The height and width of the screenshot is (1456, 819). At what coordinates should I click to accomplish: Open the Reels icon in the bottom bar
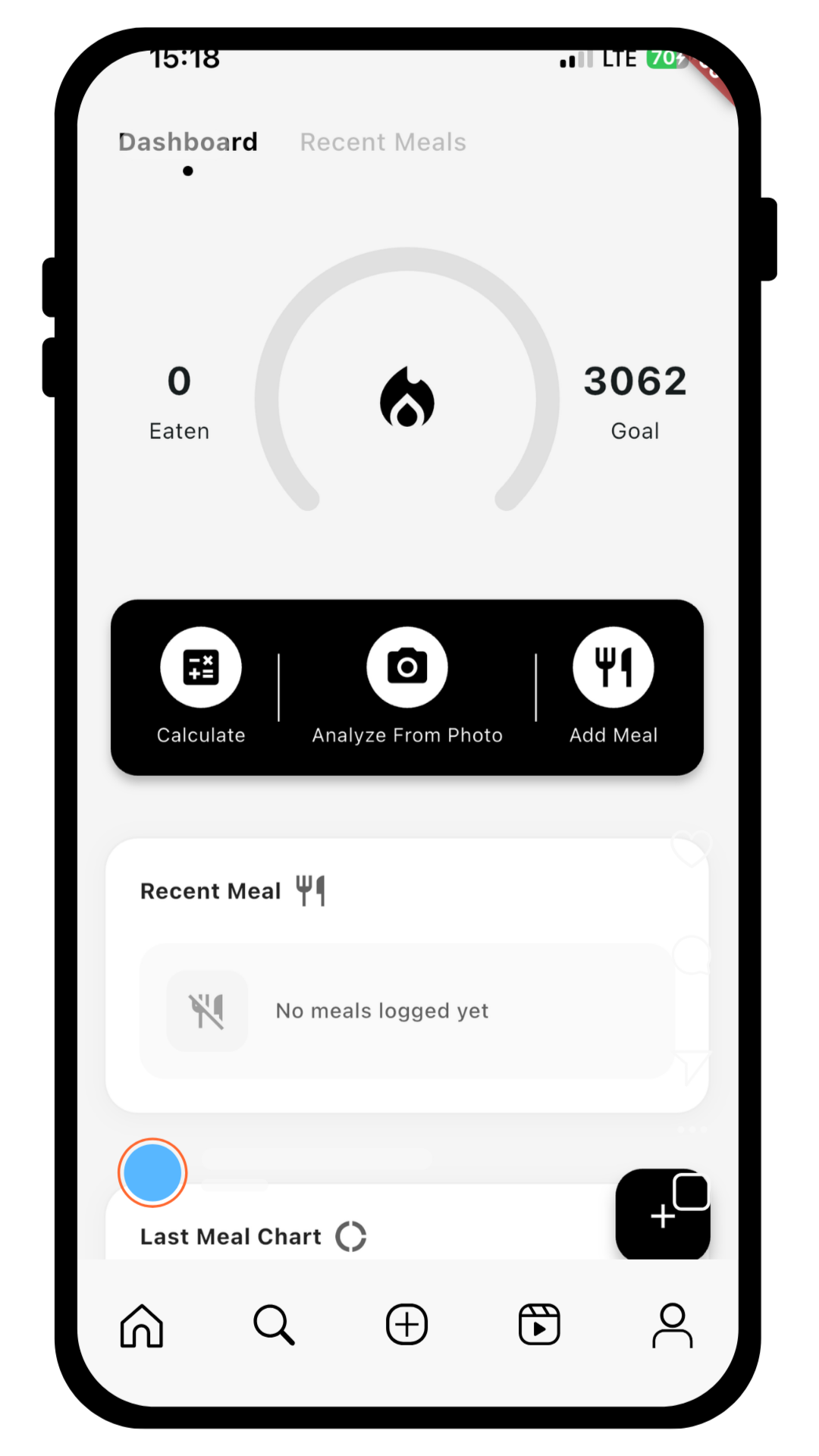(539, 1325)
